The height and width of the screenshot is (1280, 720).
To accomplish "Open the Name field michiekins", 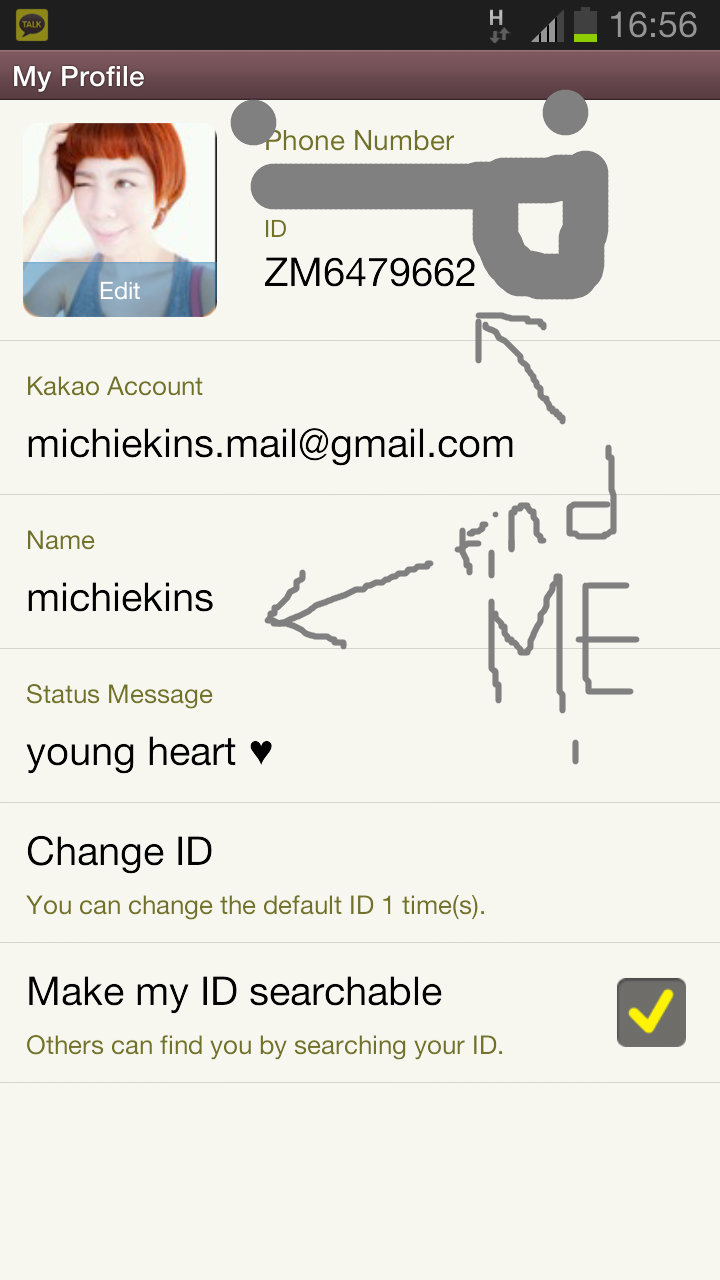I will coord(120,597).
